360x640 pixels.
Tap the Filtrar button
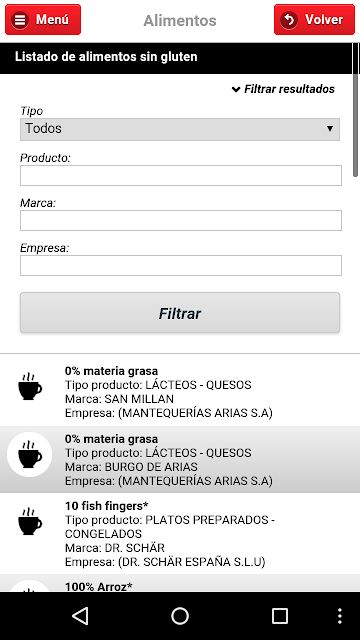click(180, 313)
